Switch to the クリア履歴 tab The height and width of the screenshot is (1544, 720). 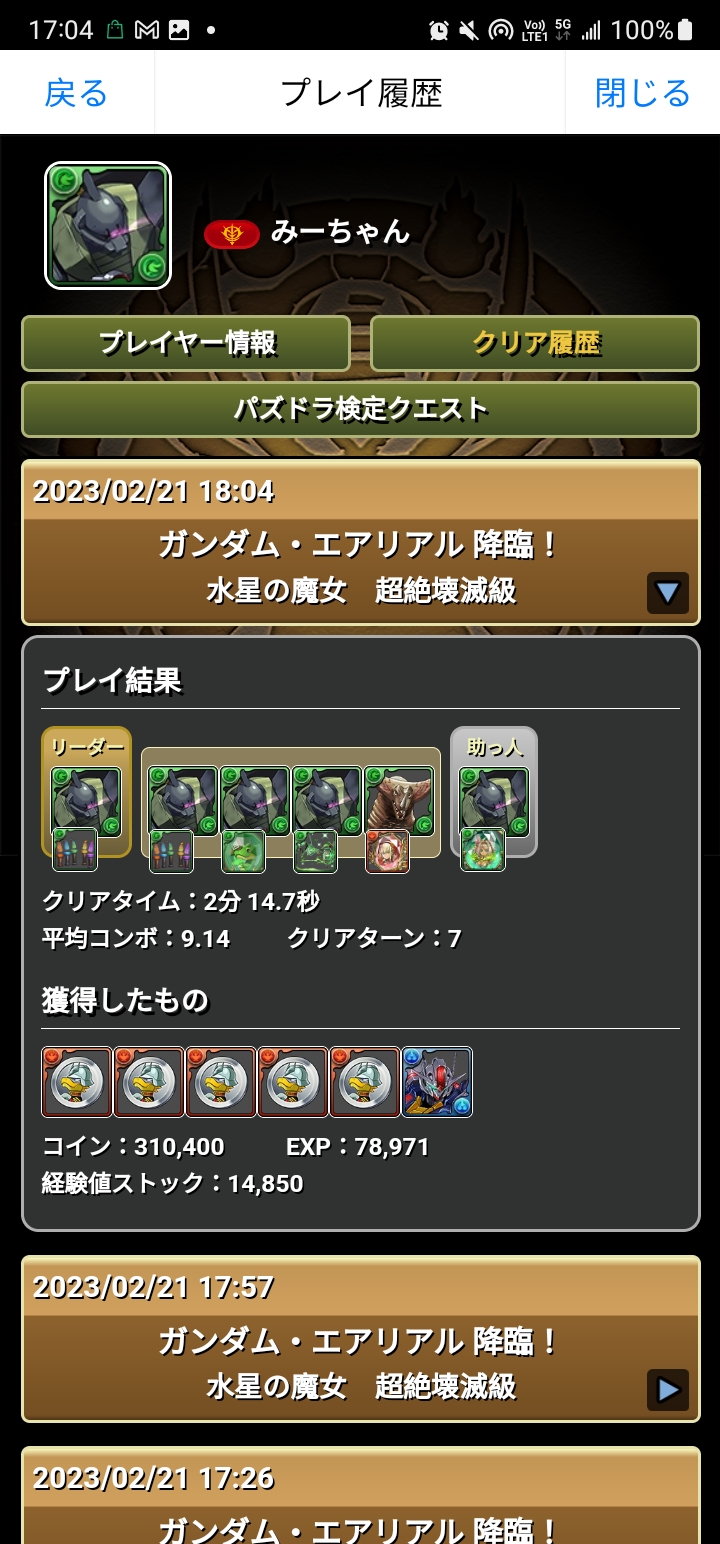coord(535,343)
